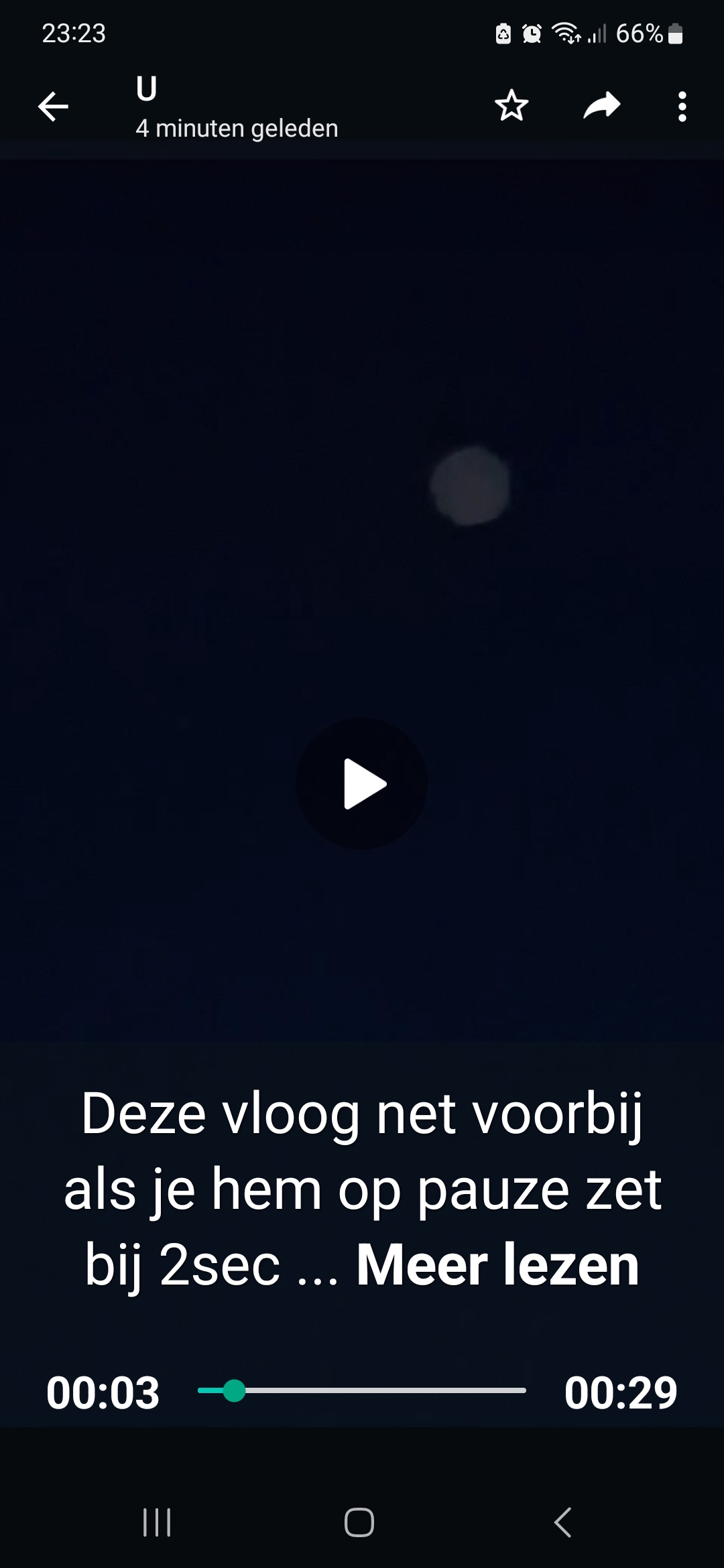Image resolution: width=724 pixels, height=1568 pixels.
Task: Expand caption with Meer lezen
Action: [x=497, y=1265]
